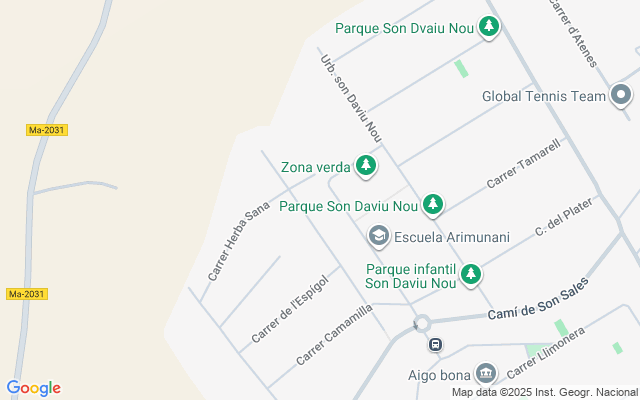Image resolution: width=640 pixels, height=400 pixels.
Task: Select the Zona verda park pin
Action: (367, 165)
